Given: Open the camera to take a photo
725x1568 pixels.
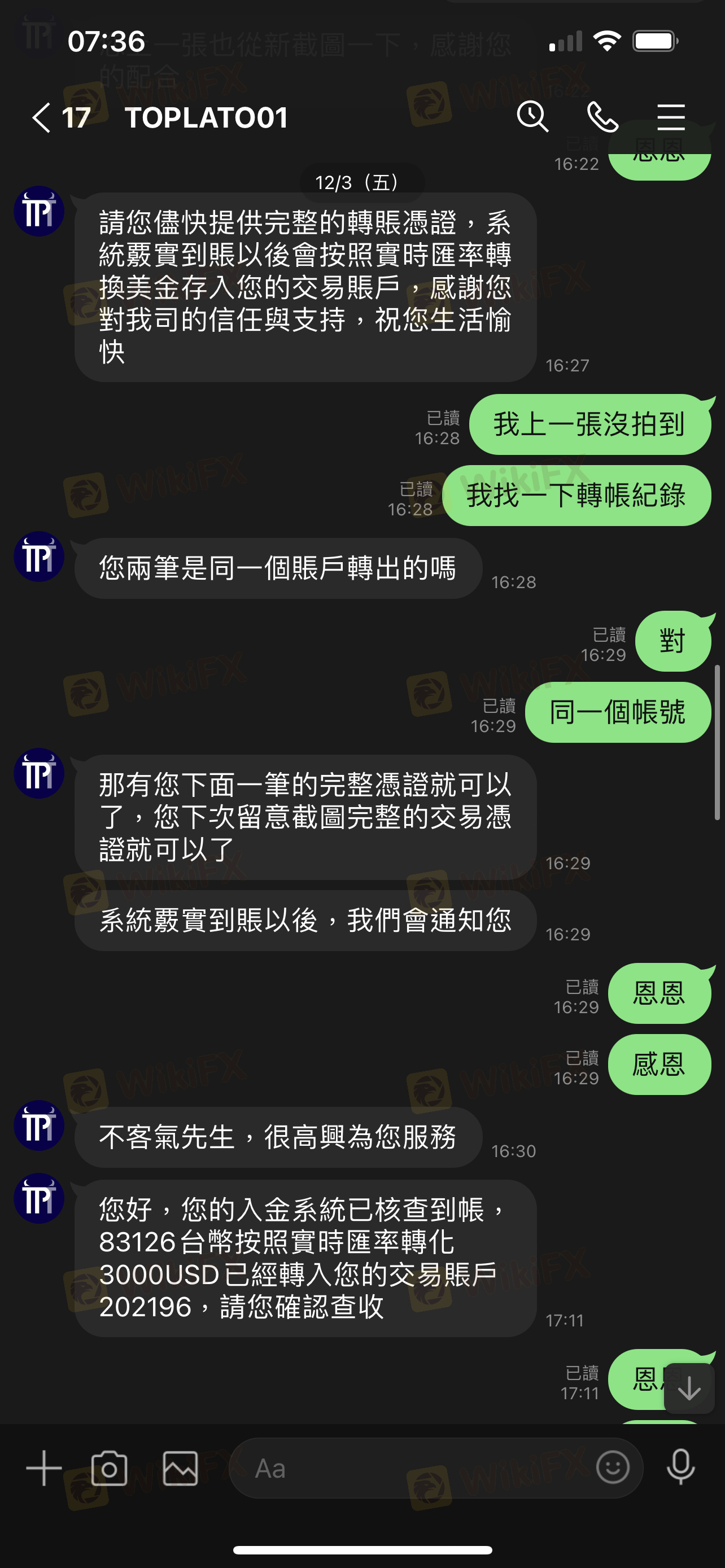Looking at the screenshot, I should [109, 1468].
